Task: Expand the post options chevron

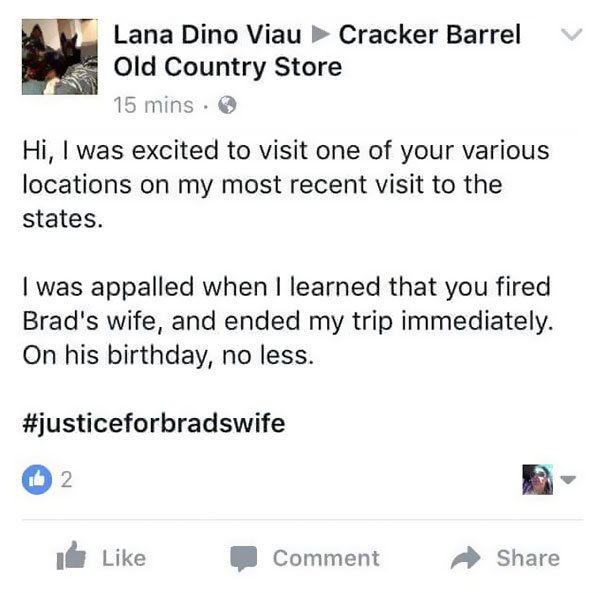Action: (570, 35)
